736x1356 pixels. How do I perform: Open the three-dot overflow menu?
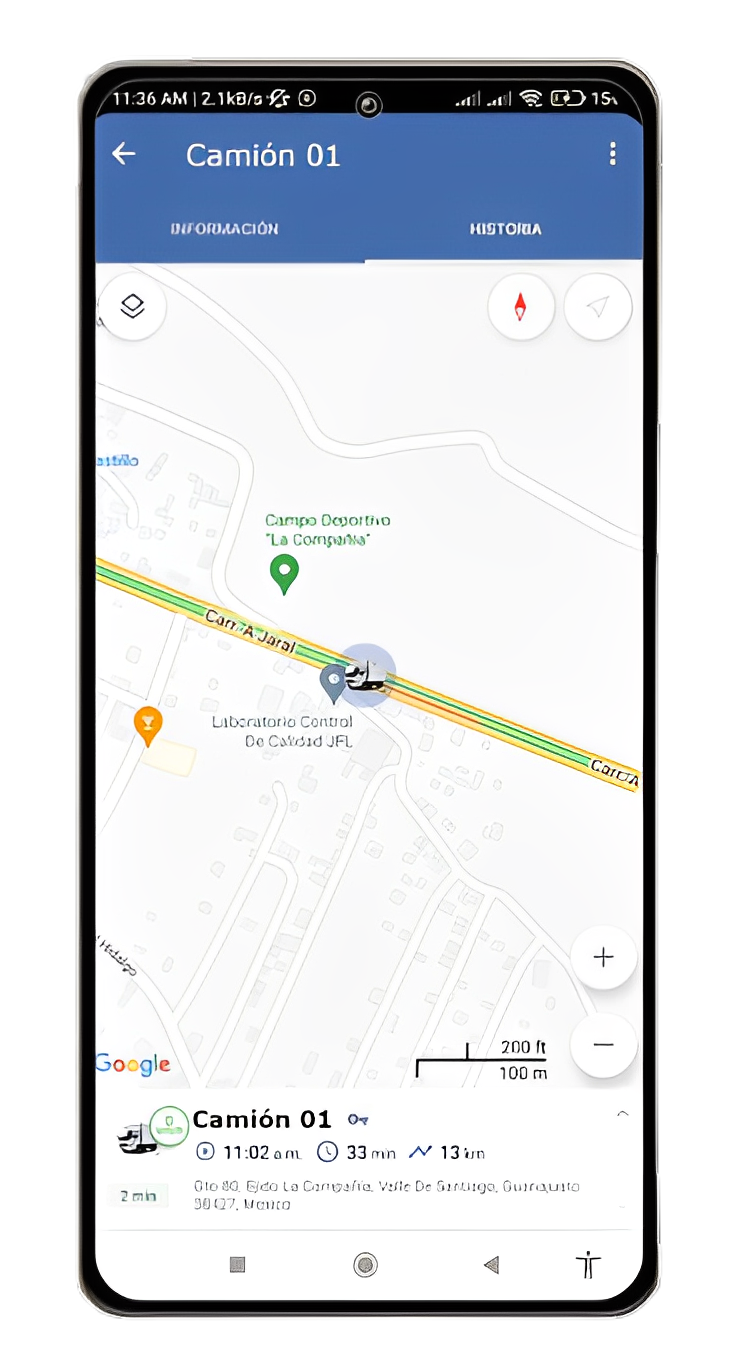tap(612, 154)
